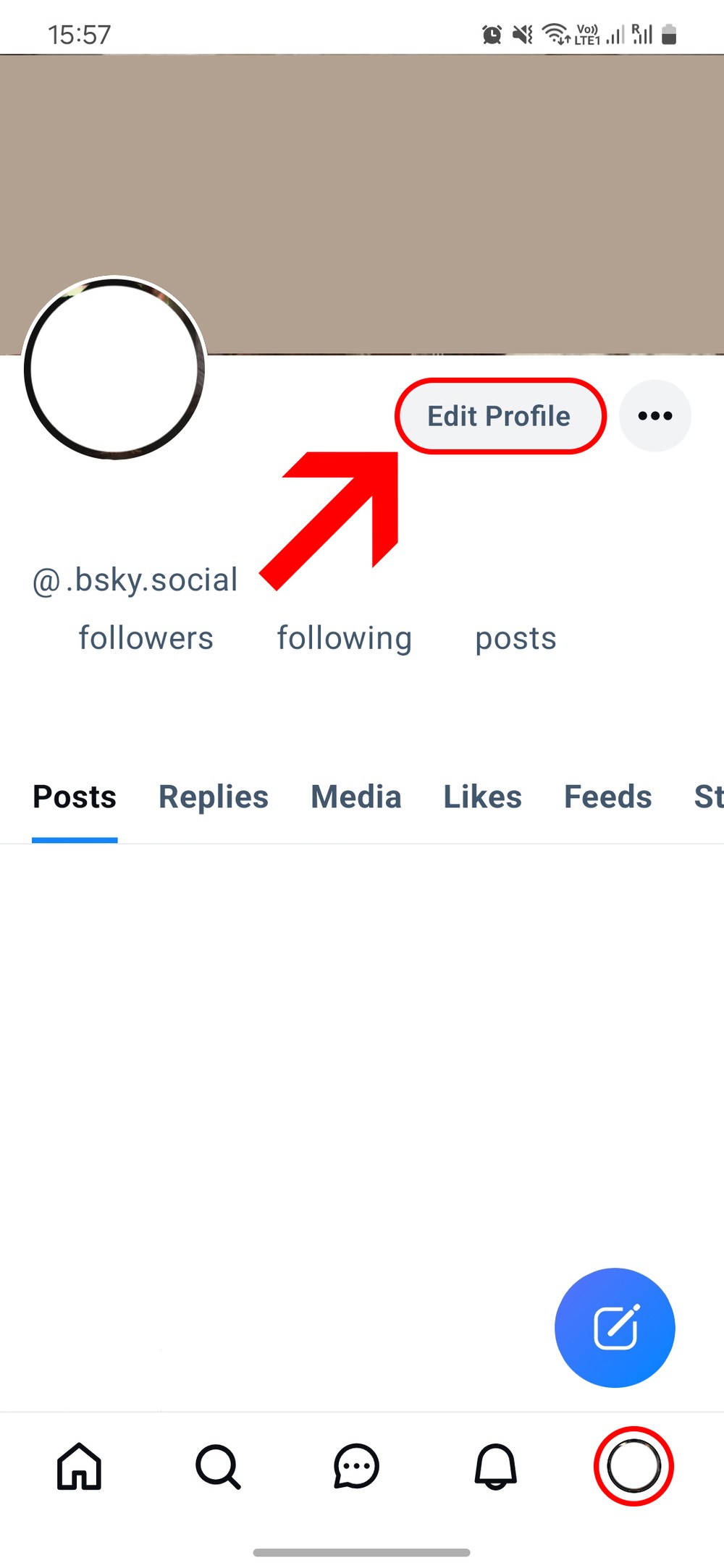
Task: Open the three-dot profile options menu
Action: [x=655, y=416]
